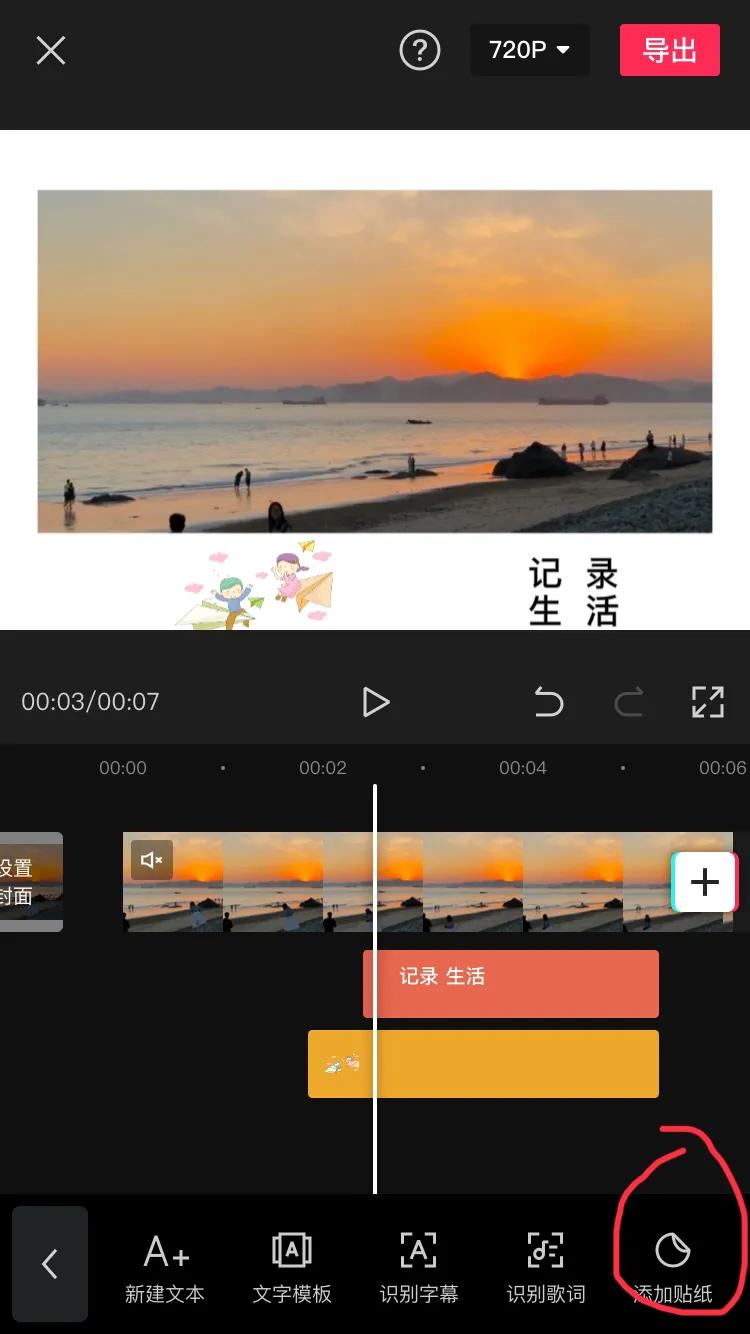The image size is (750, 1334).
Task: Open 设置封面 cover settings
Action: pyautogui.click(x=31, y=882)
